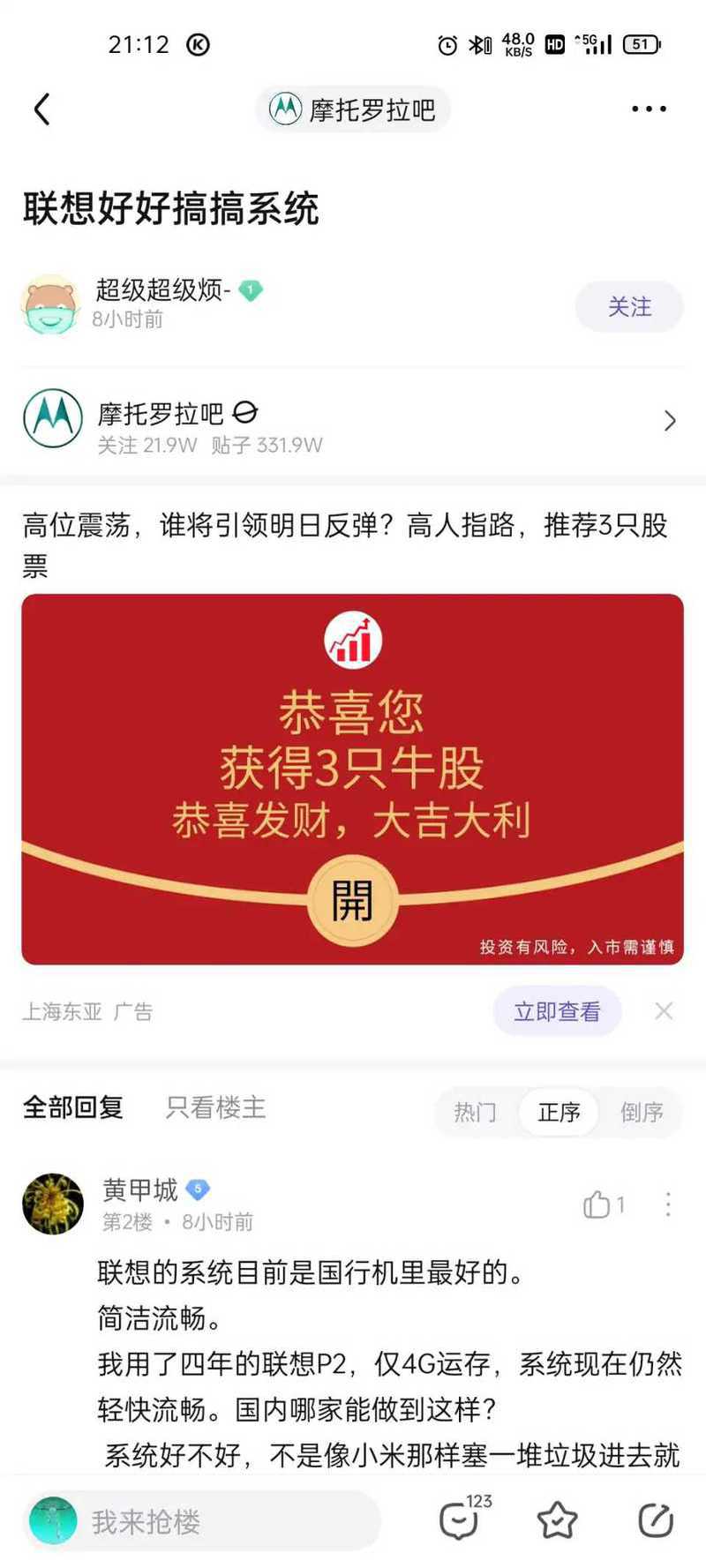
Task: Sort replies in 正序 order
Action: tap(559, 1112)
